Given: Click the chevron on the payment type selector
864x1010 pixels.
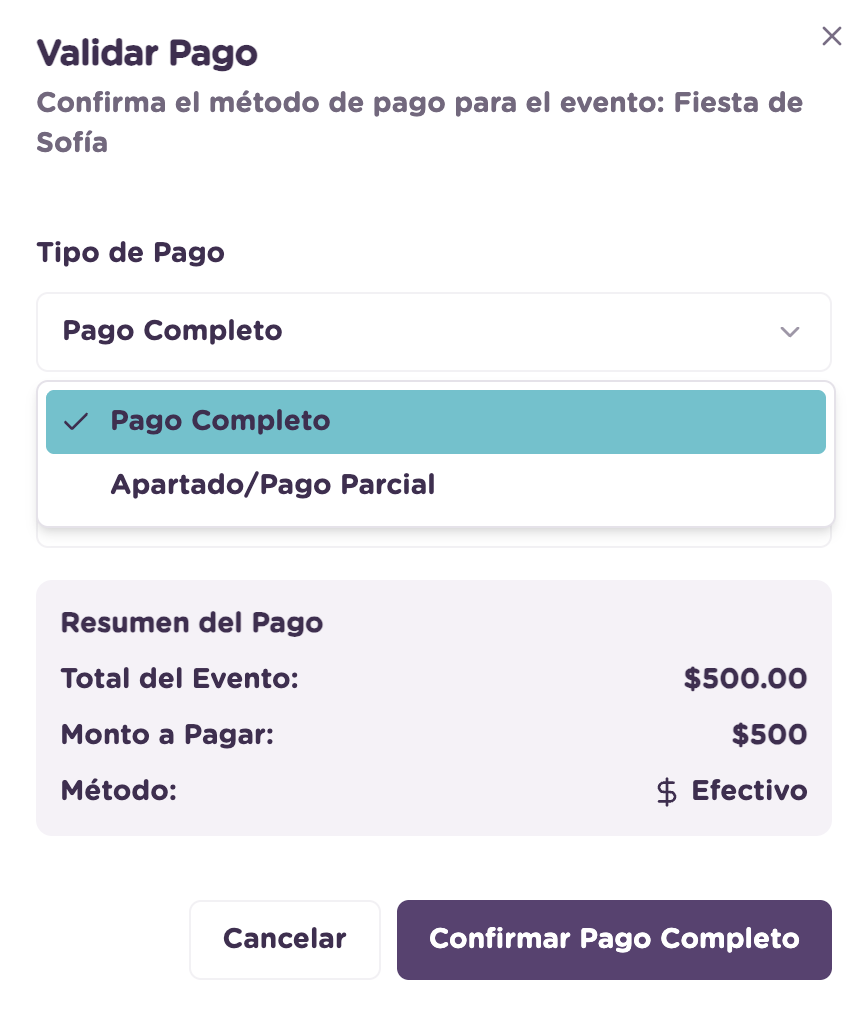Looking at the screenshot, I should [789, 332].
